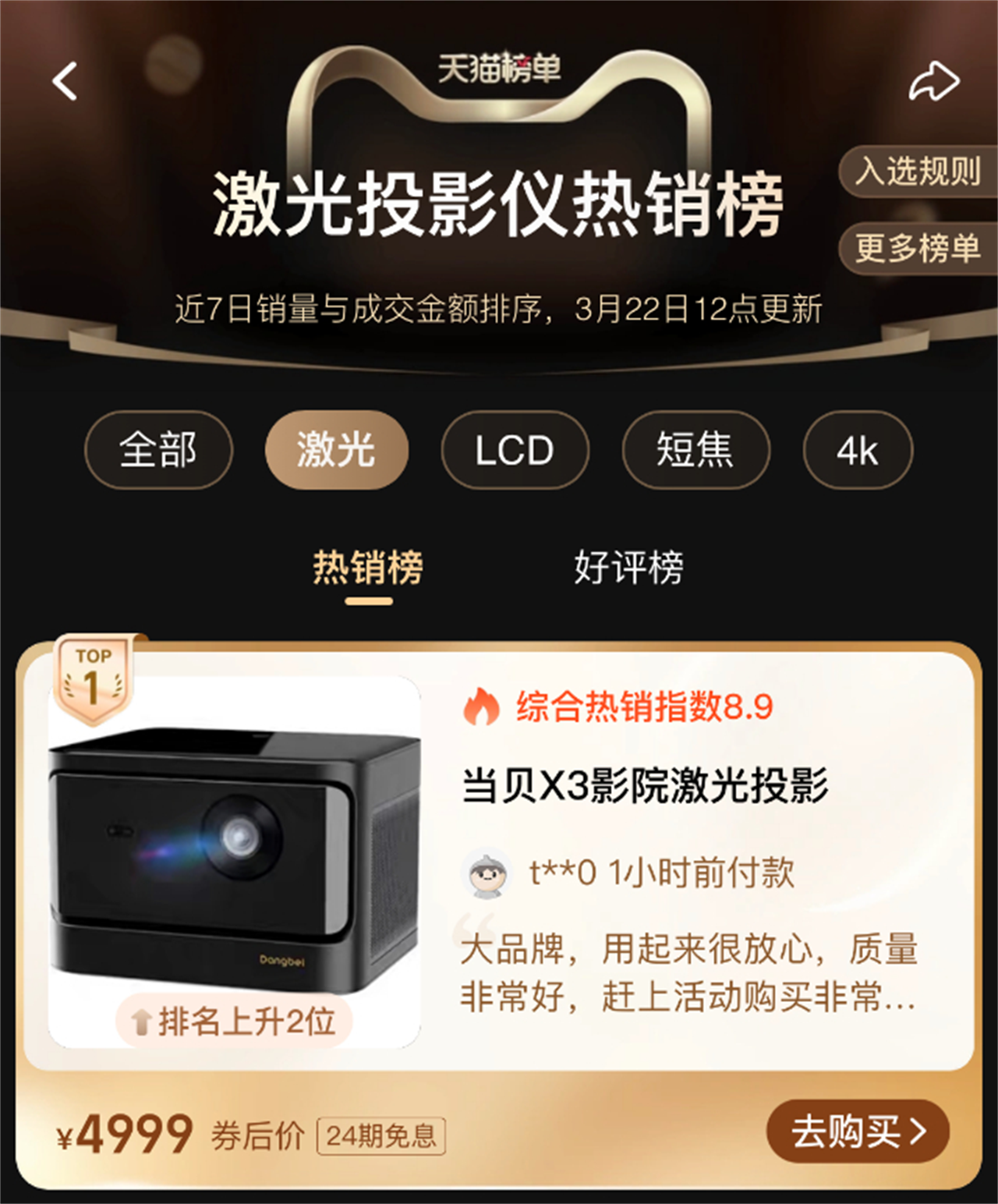The image size is (998, 1204).
Task: Switch to the 好评榜 tab
Action: [628, 568]
